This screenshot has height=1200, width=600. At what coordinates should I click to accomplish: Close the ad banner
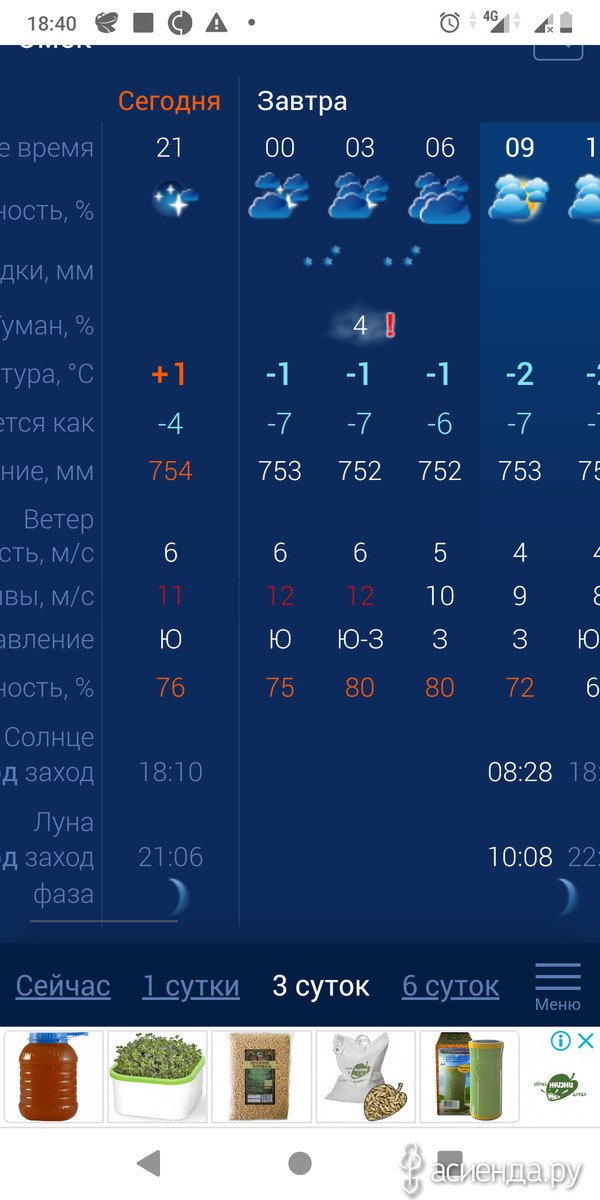[586, 1041]
